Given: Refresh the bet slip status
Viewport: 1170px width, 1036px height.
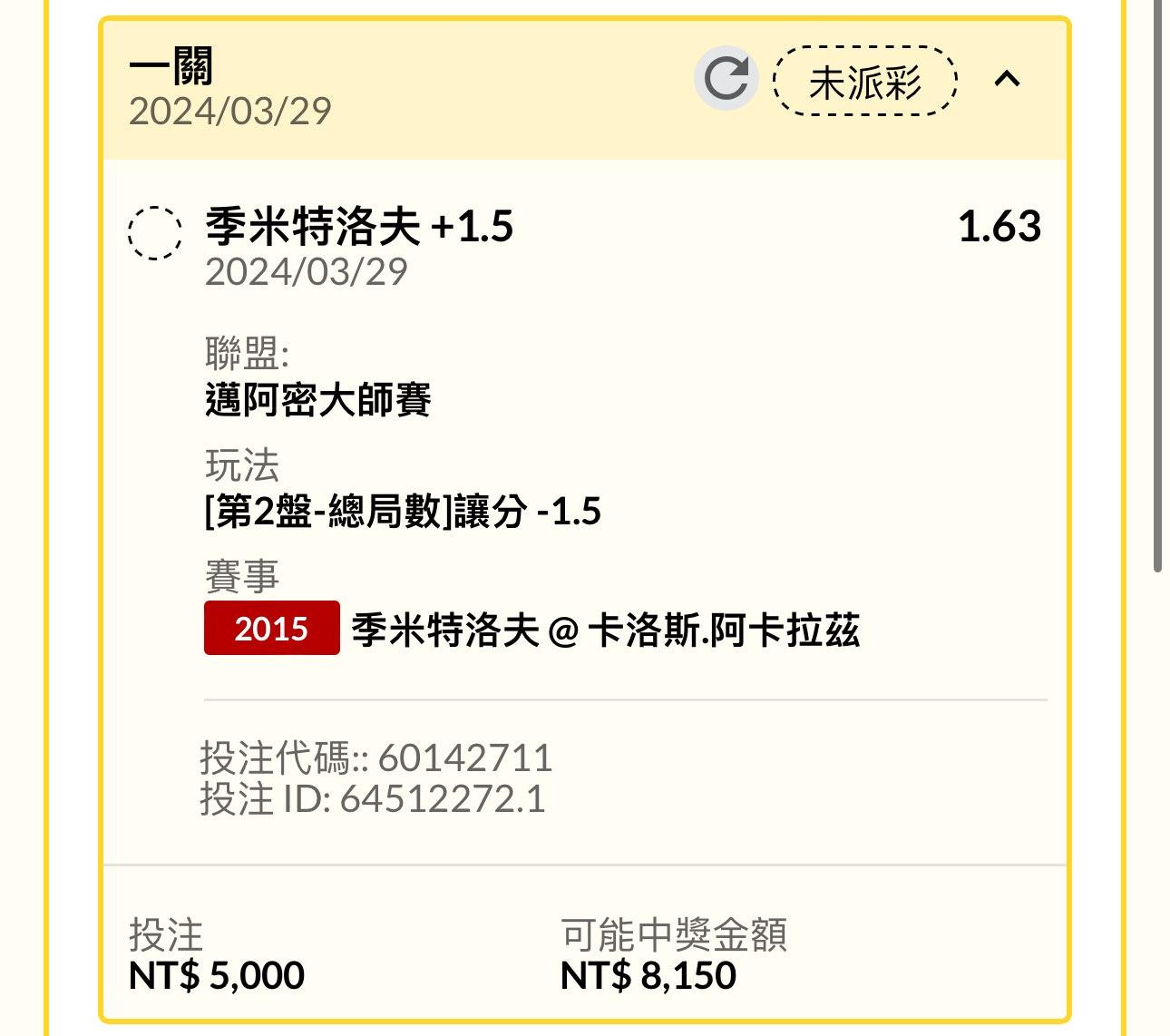Looking at the screenshot, I should pyautogui.click(x=726, y=79).
